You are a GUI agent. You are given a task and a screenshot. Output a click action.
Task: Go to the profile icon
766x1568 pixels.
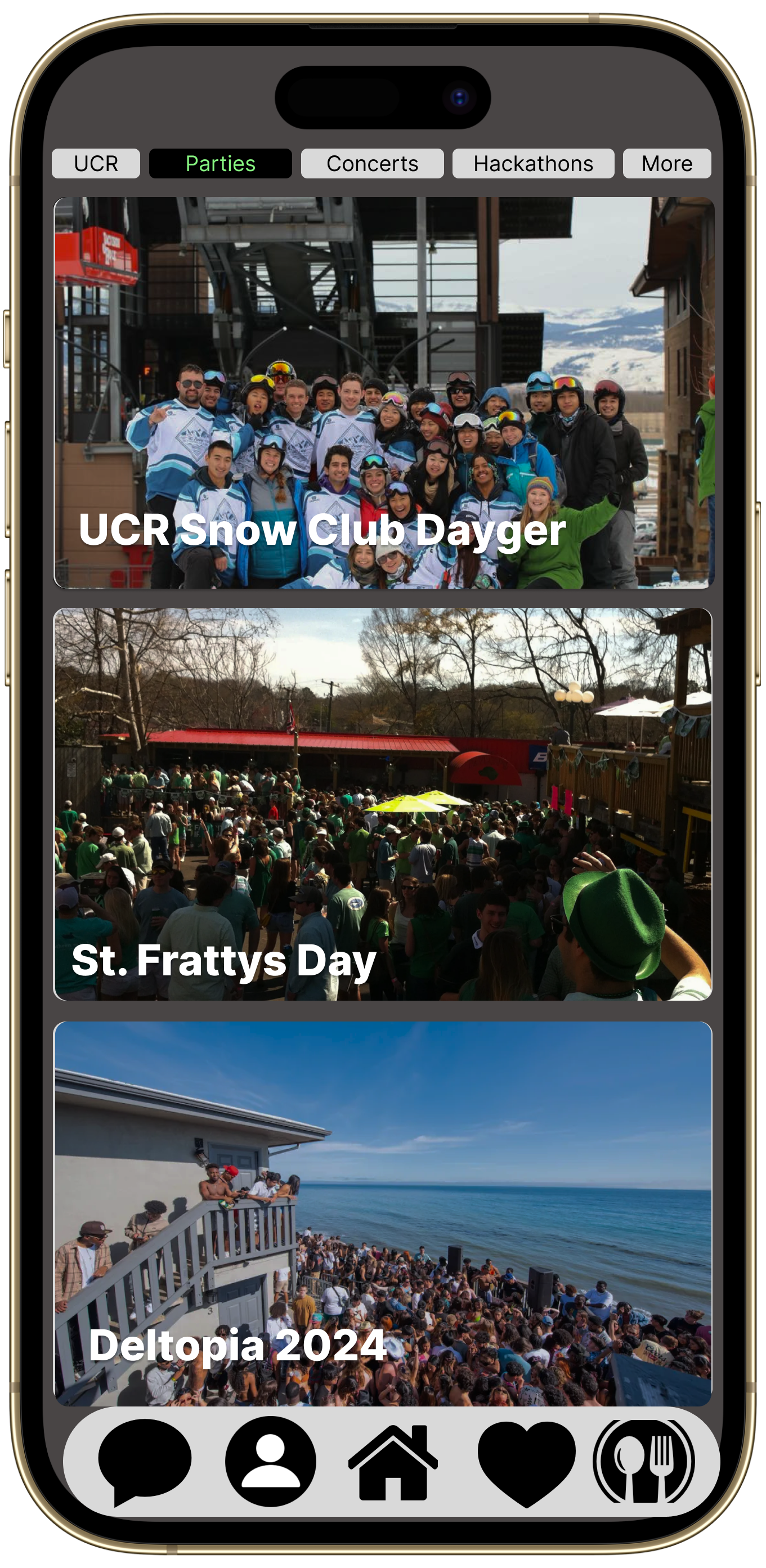(x=270, y=1462)
